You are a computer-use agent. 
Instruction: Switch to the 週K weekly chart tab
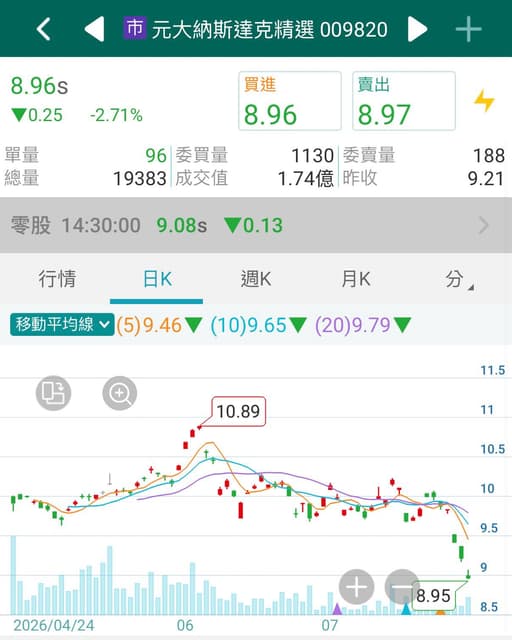pos(256,279)
